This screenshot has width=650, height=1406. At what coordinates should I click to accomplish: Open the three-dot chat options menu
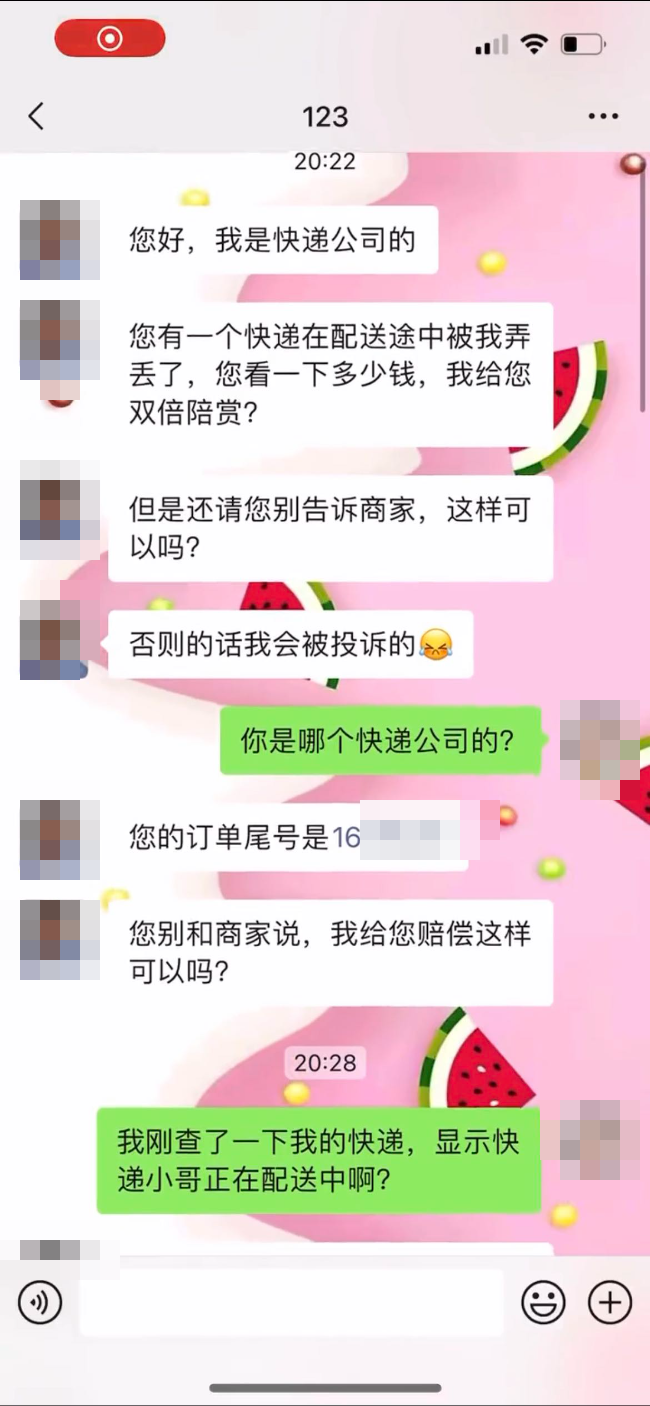click(x=603, y=117)
